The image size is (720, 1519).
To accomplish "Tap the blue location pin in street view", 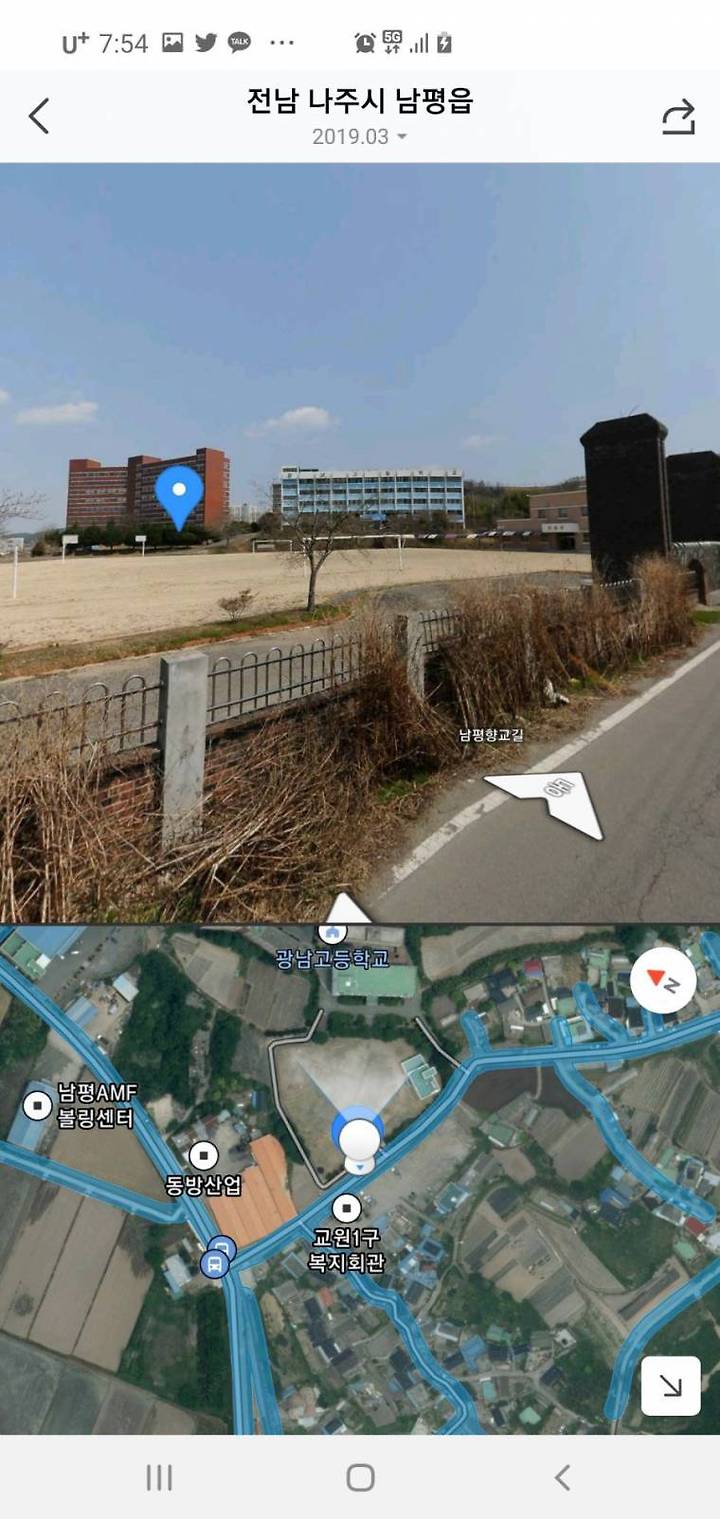I will [x=179, y=497].
